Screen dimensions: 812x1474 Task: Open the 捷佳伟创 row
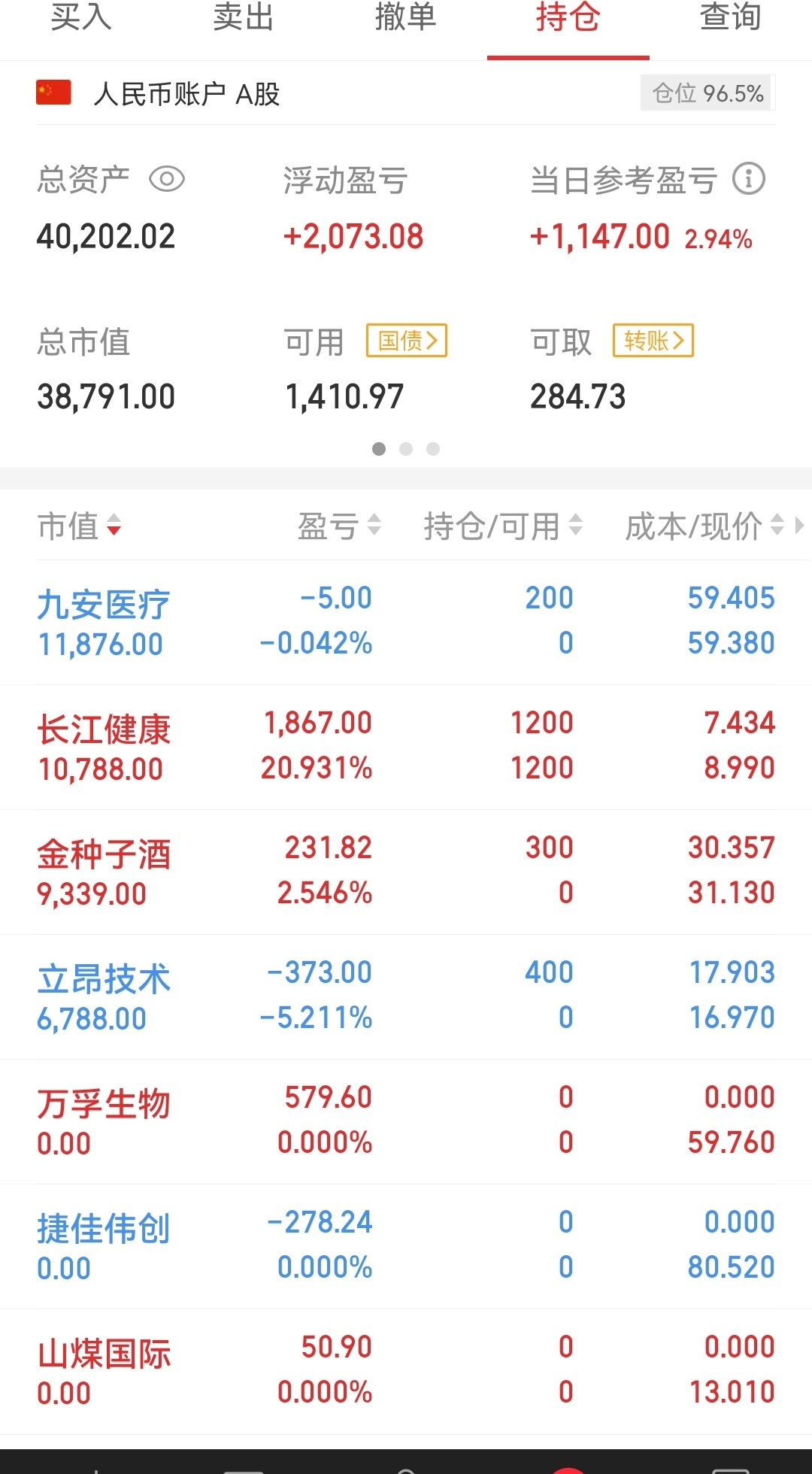pos(406,1246)
